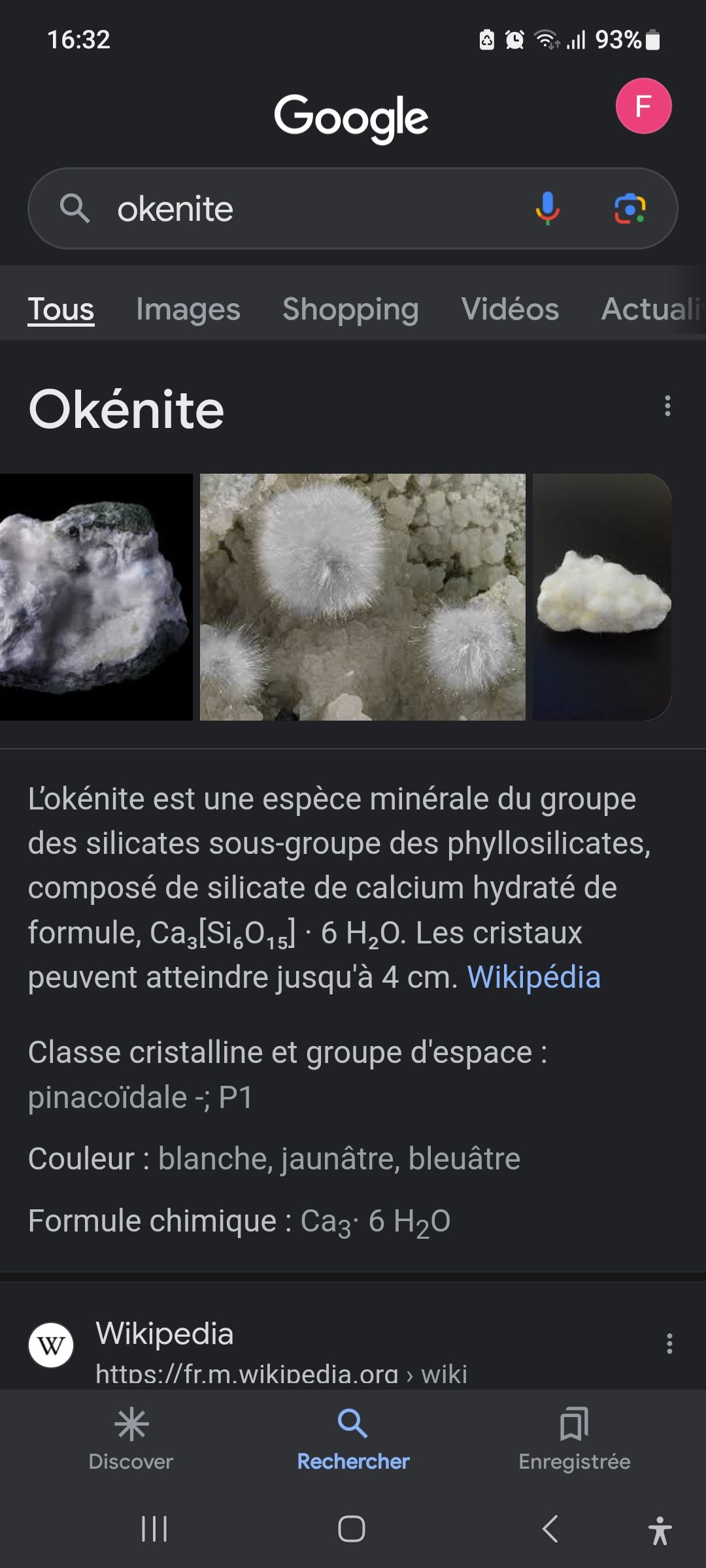Open the account profile avatar F
This screenshot has height=1568, width=706.
click(643, 106)
